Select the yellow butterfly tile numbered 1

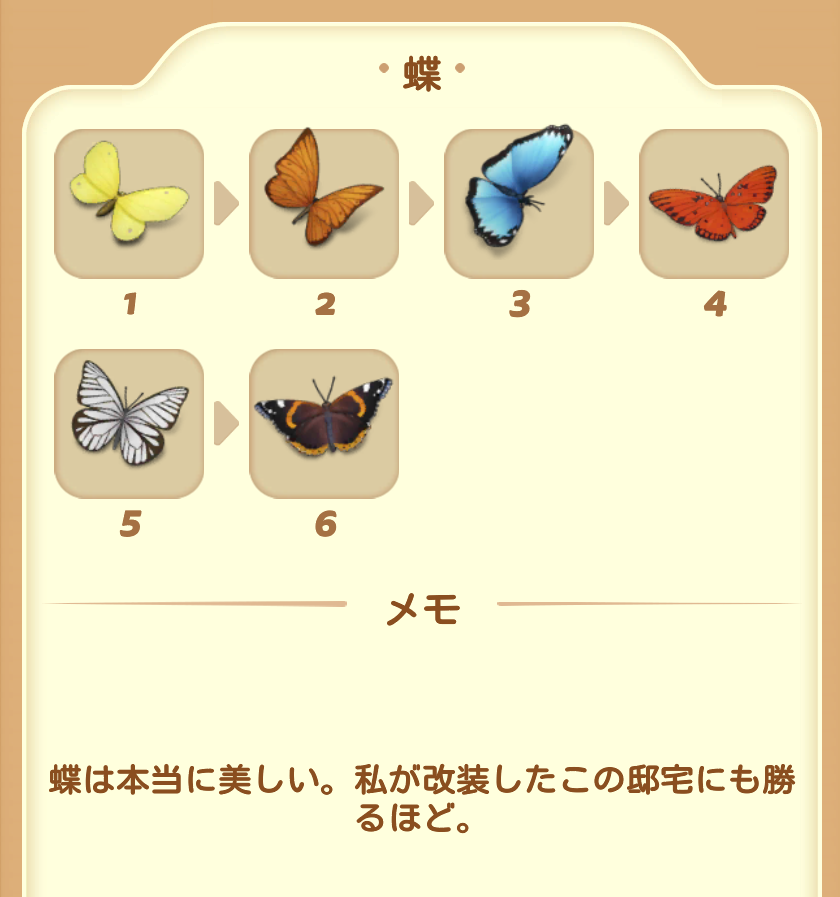pyautogui.click(x=129, y=204)
